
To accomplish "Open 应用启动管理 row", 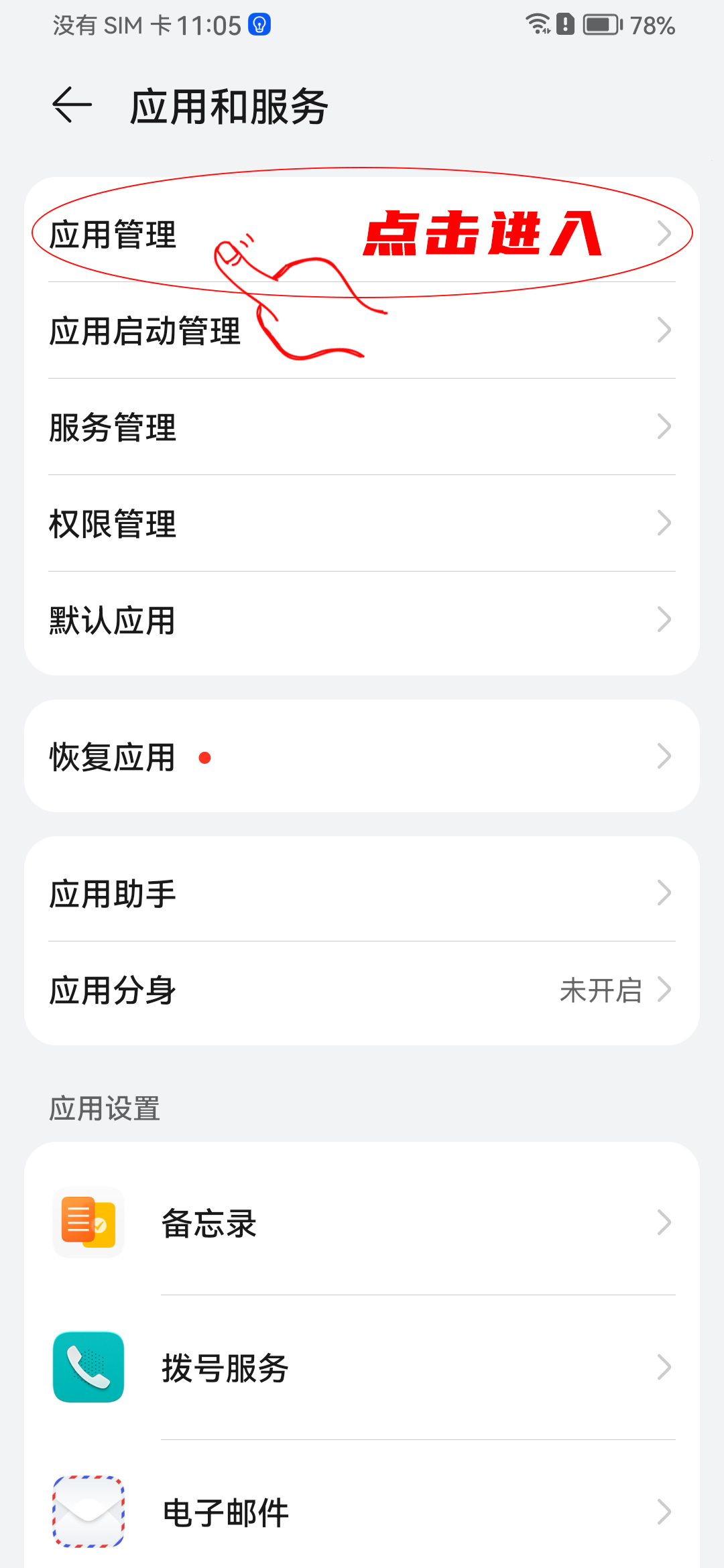I will [x=362, y=330].
